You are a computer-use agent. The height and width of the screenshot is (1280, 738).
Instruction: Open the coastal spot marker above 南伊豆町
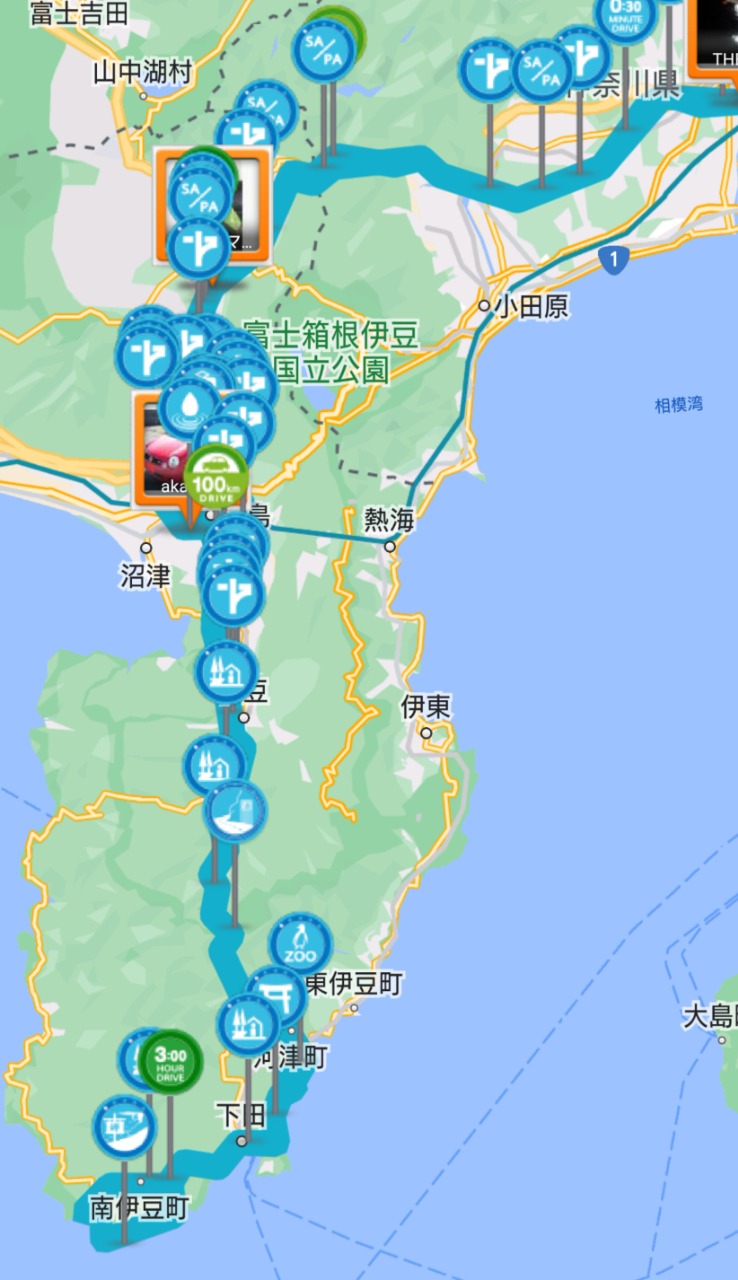(125, 1127)
